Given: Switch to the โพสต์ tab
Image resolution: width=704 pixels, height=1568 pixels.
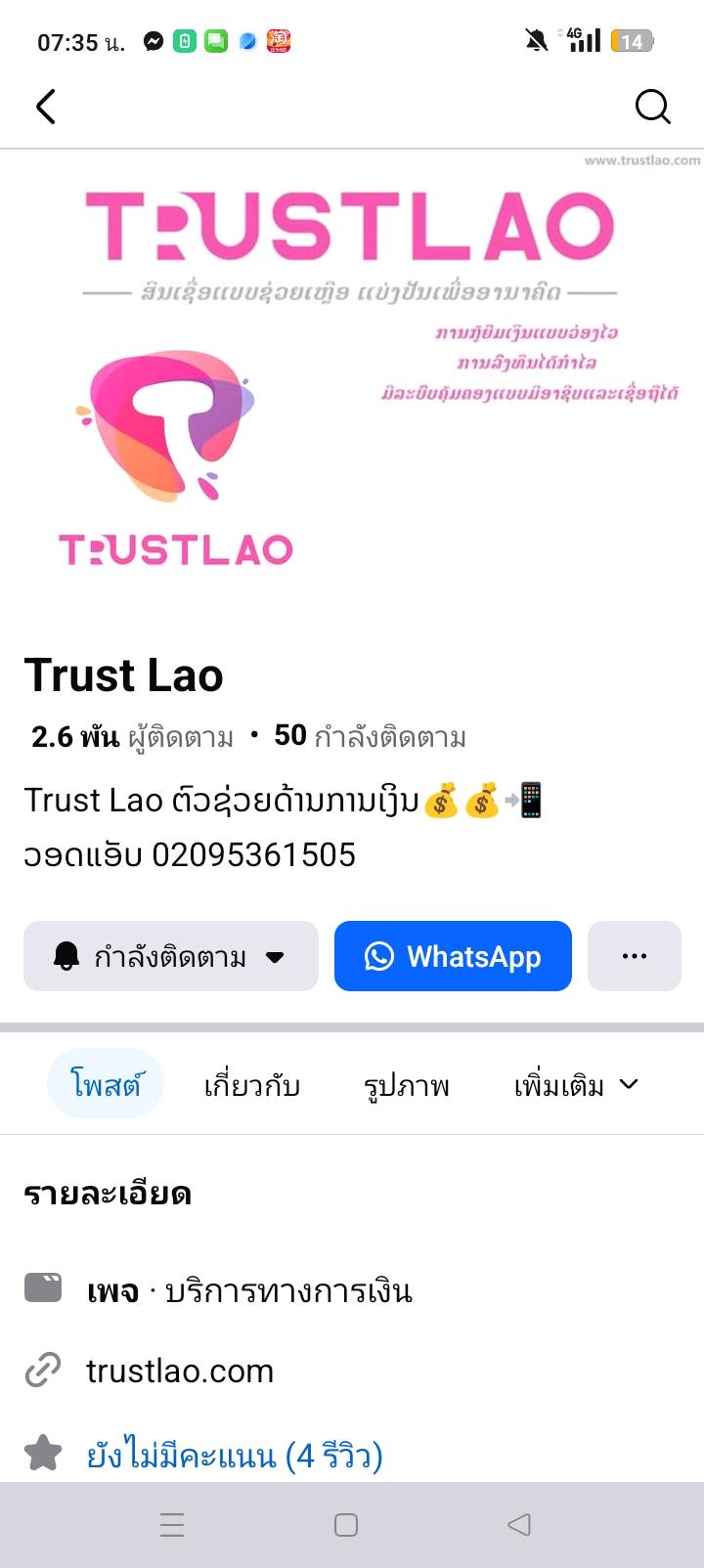Looking at the screenshot, I should 106,1084.
